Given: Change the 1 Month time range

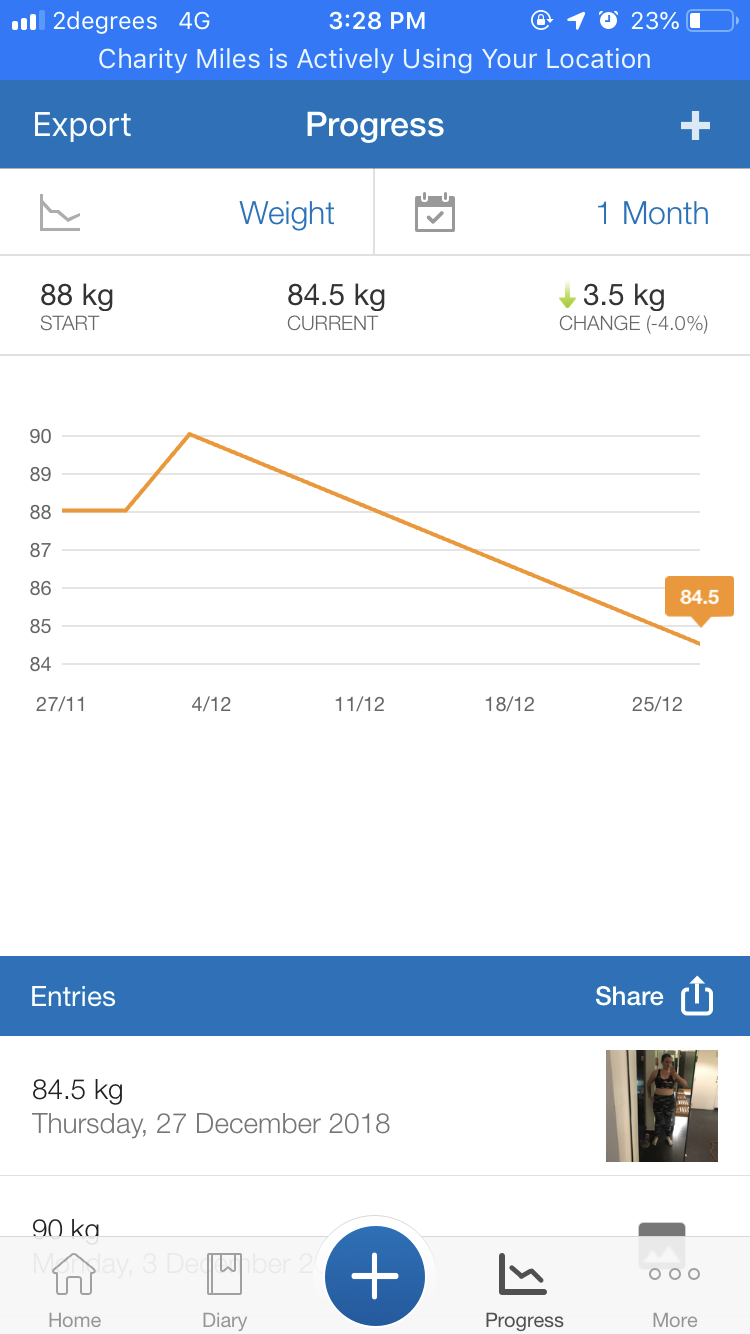Looking at the screenshot, I should (562, 212).
